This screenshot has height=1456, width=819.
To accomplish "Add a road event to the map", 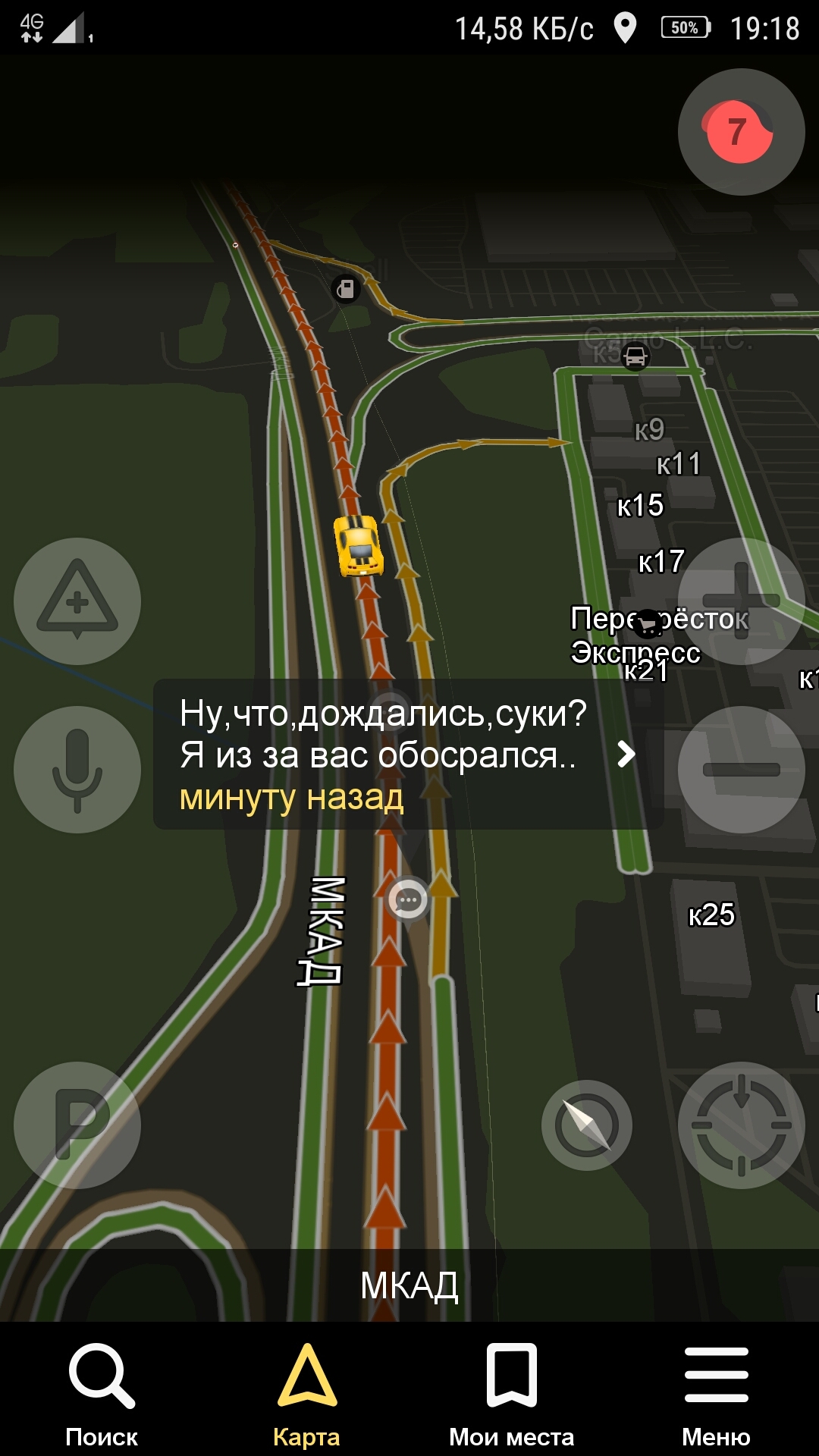I will (77, 601).
